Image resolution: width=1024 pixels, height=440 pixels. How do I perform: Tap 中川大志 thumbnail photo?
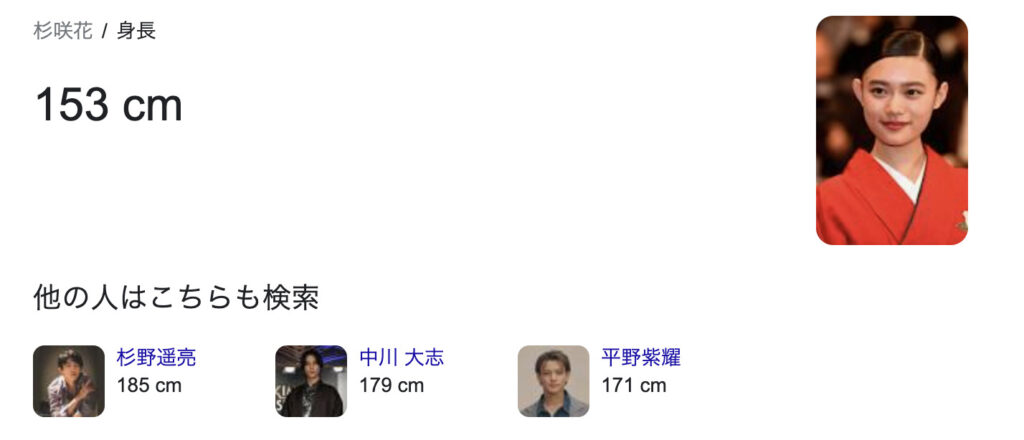(311, 381)
